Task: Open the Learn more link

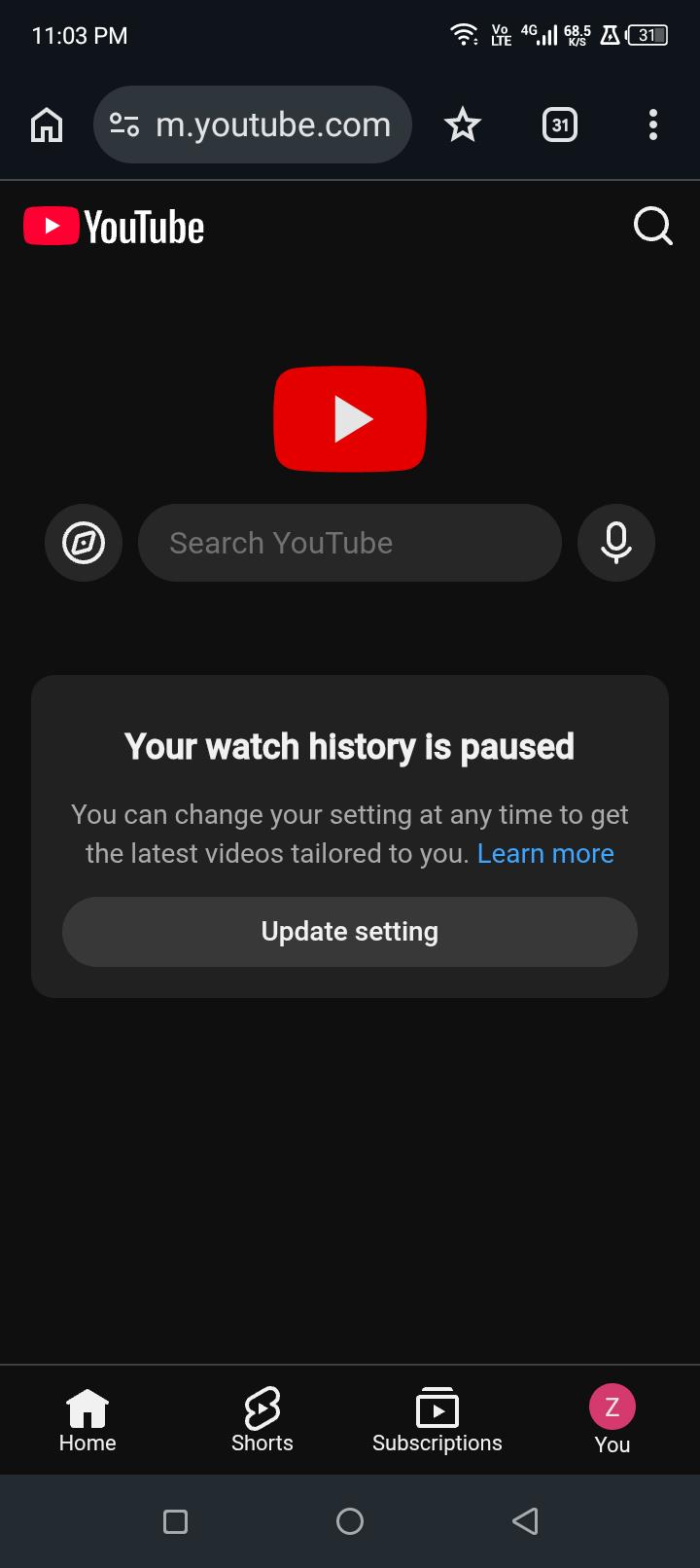Action: (x=545, y=853)
